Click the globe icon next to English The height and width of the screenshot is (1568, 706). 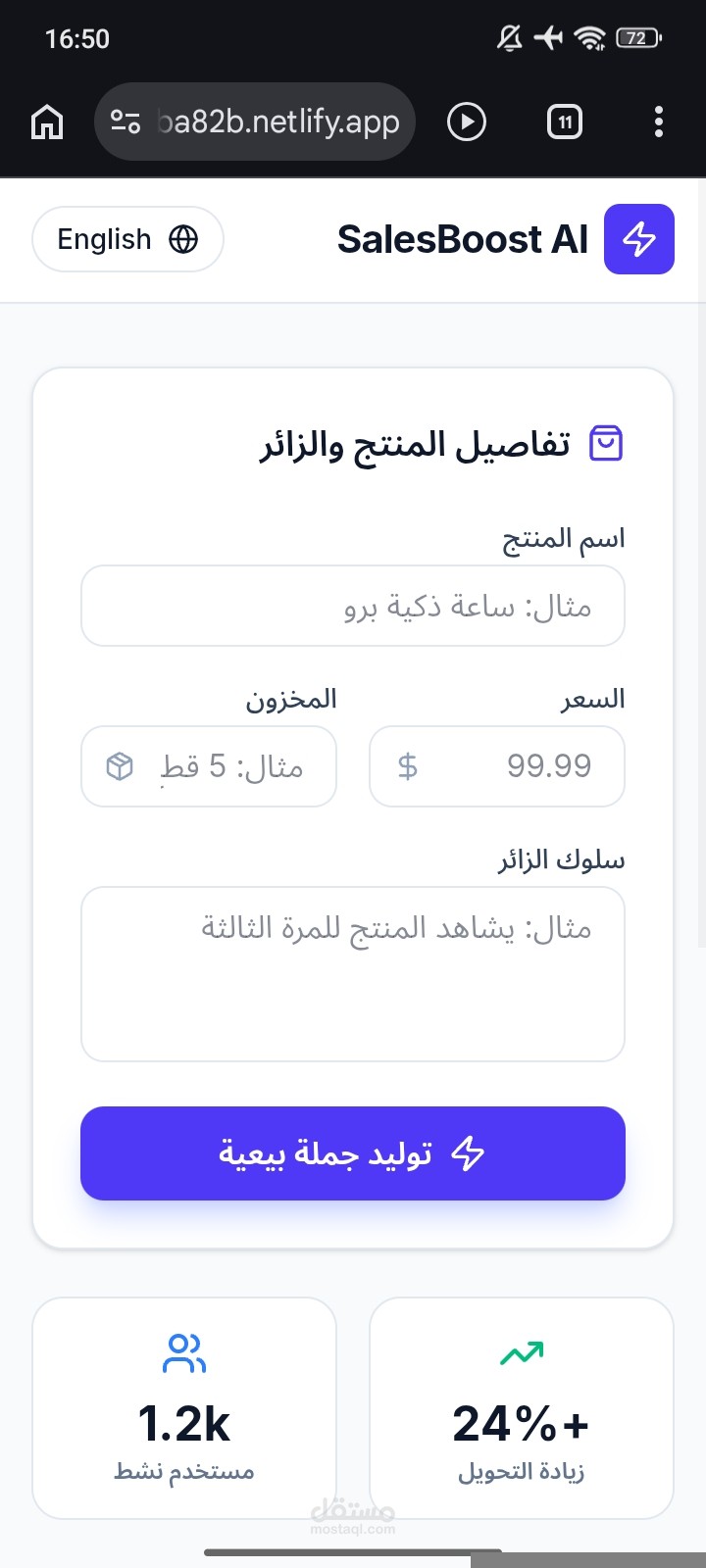point(187,239)
